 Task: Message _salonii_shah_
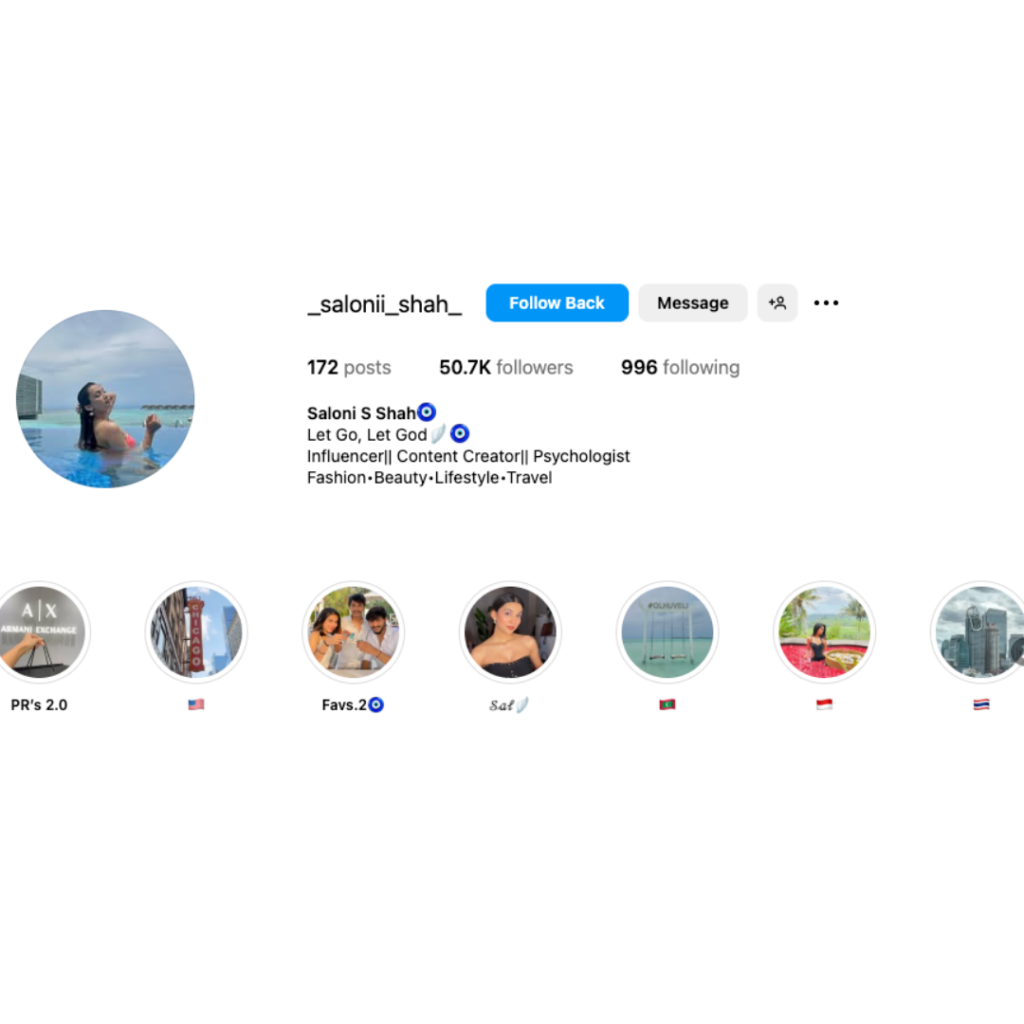click(x=692, y=303)
